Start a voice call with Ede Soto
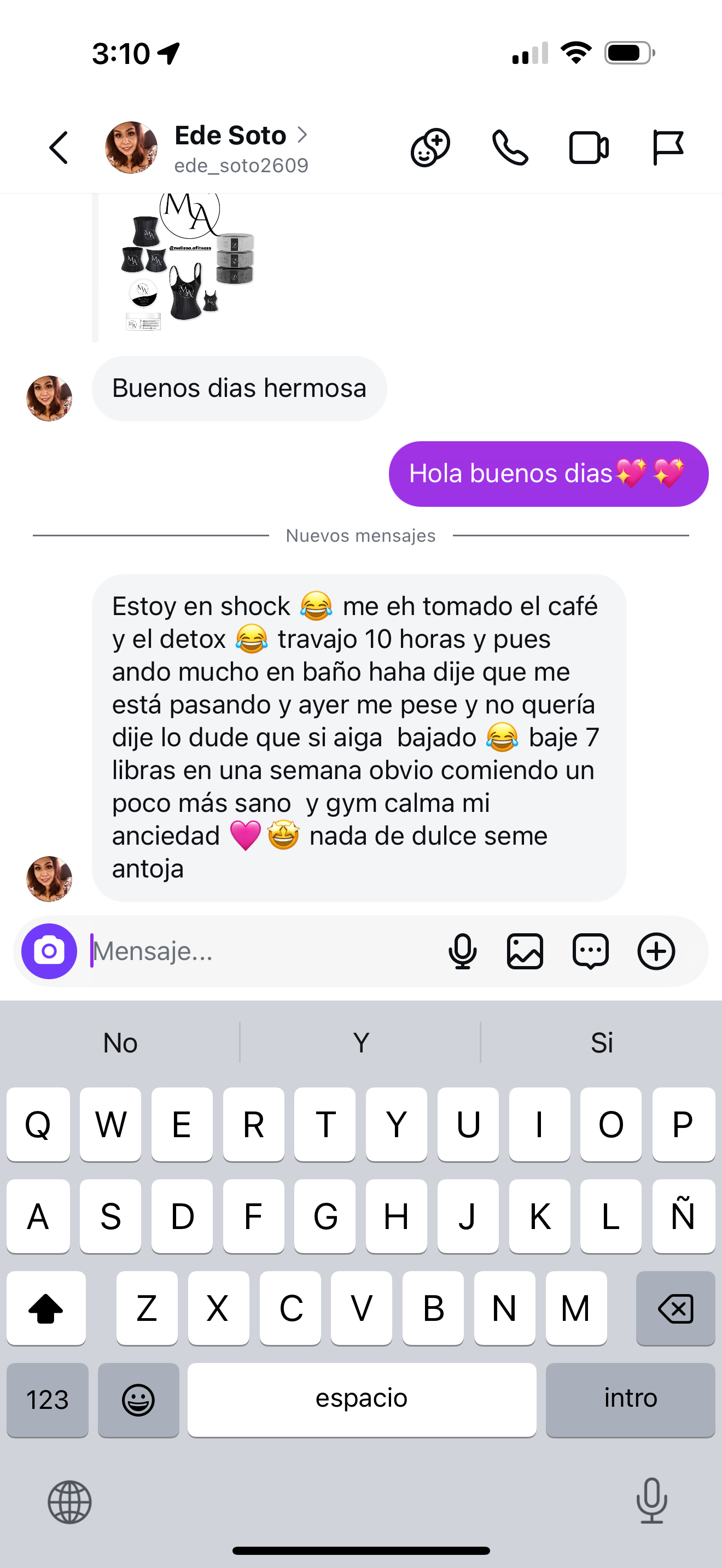This screenshot has height=1568, width=722. (510, 148)
